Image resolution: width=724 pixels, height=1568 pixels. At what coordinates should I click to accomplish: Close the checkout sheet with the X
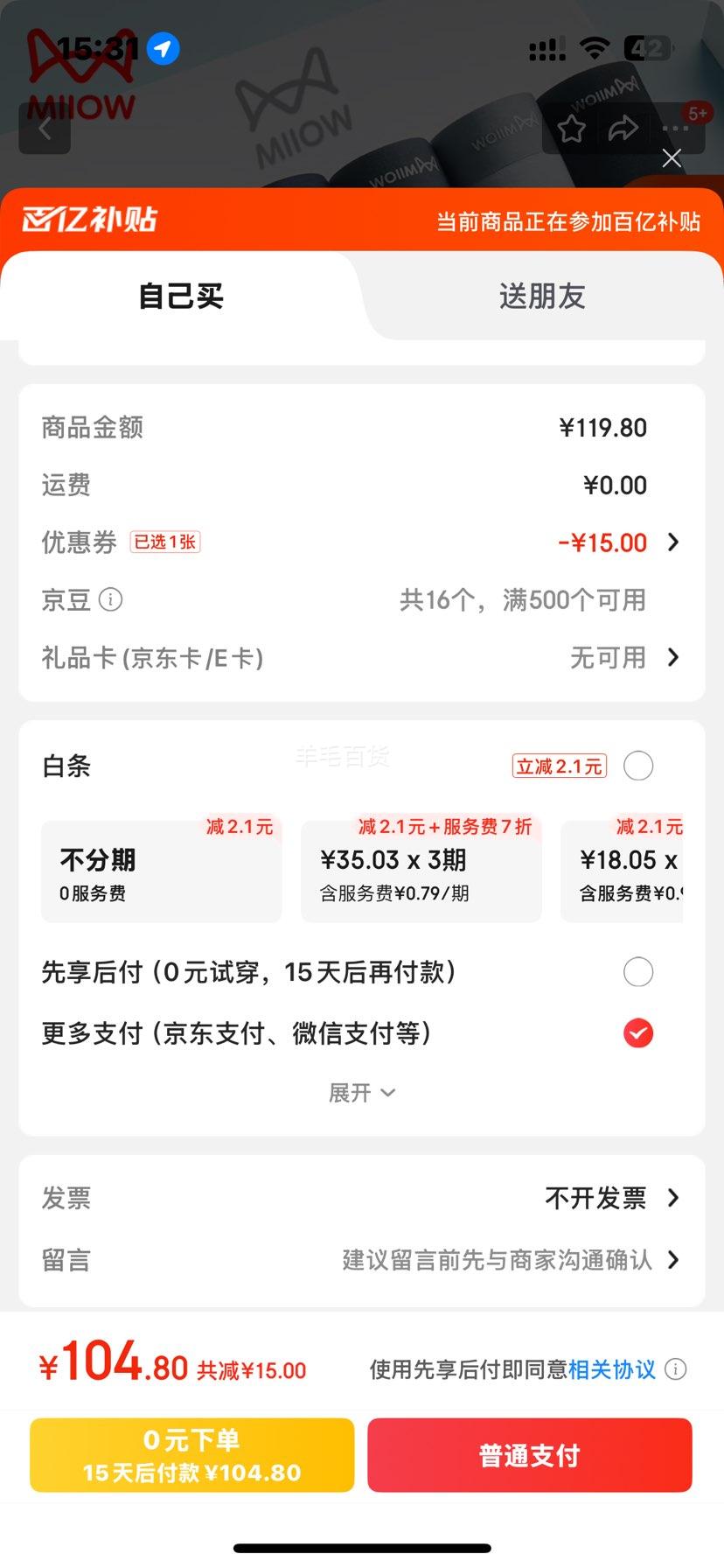click(672, 157)
